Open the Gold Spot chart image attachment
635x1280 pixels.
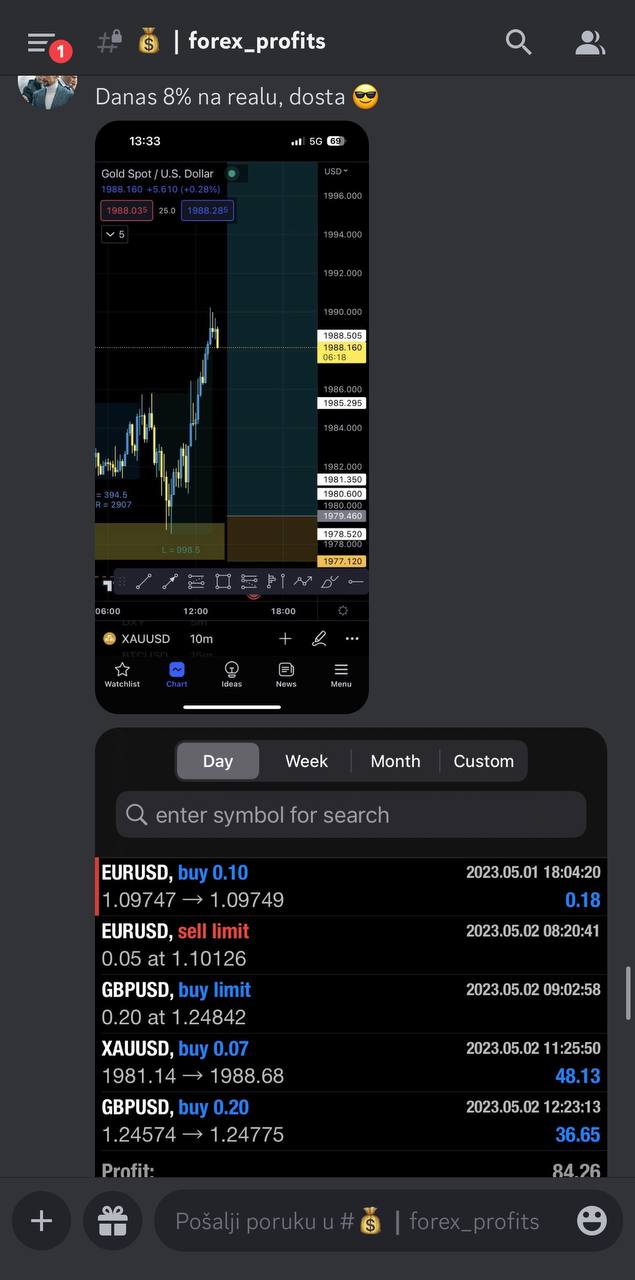point(232,417)
